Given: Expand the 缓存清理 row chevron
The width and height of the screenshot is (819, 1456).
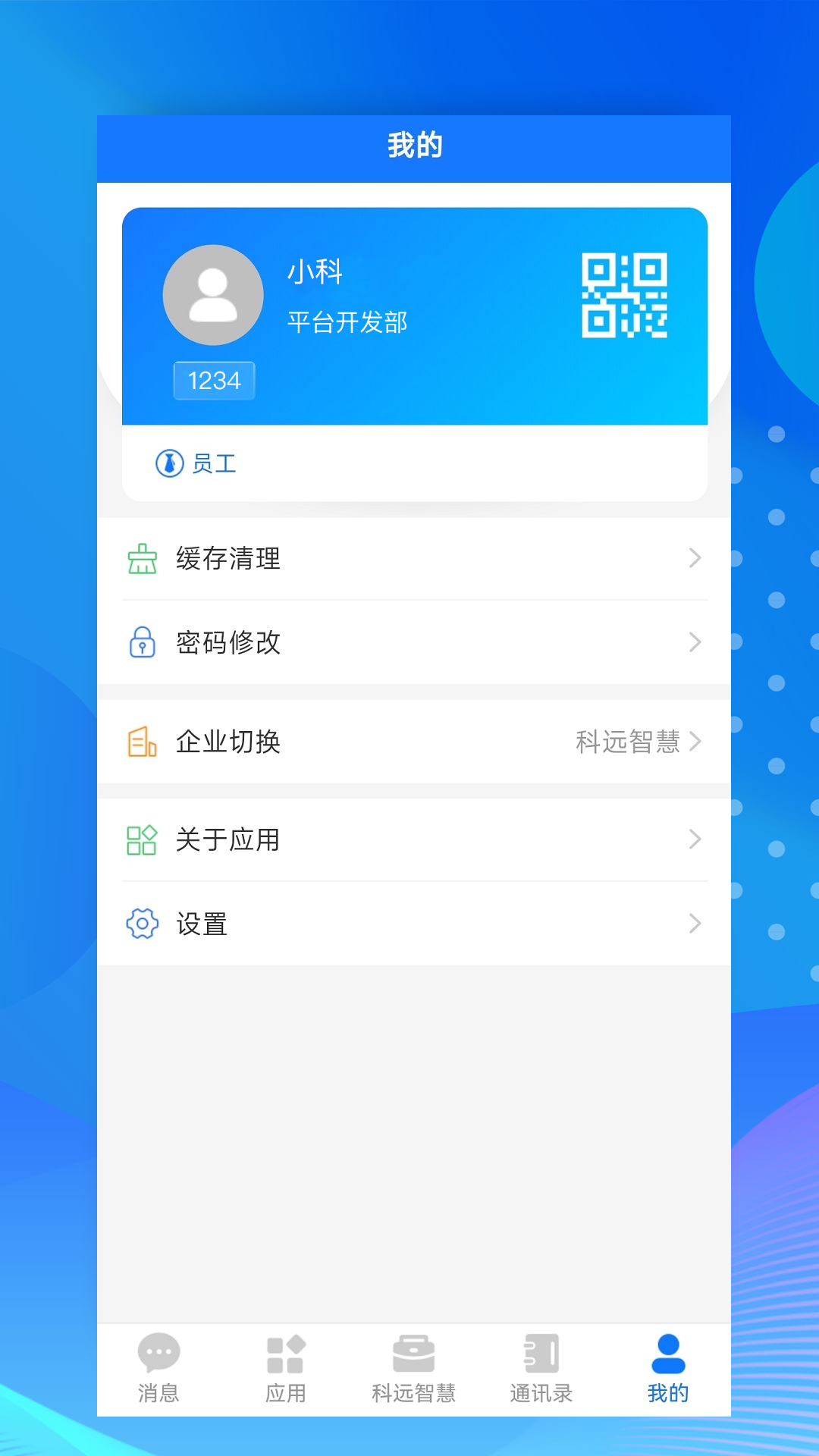Looking at the screenshot, I should coord(695,558).
